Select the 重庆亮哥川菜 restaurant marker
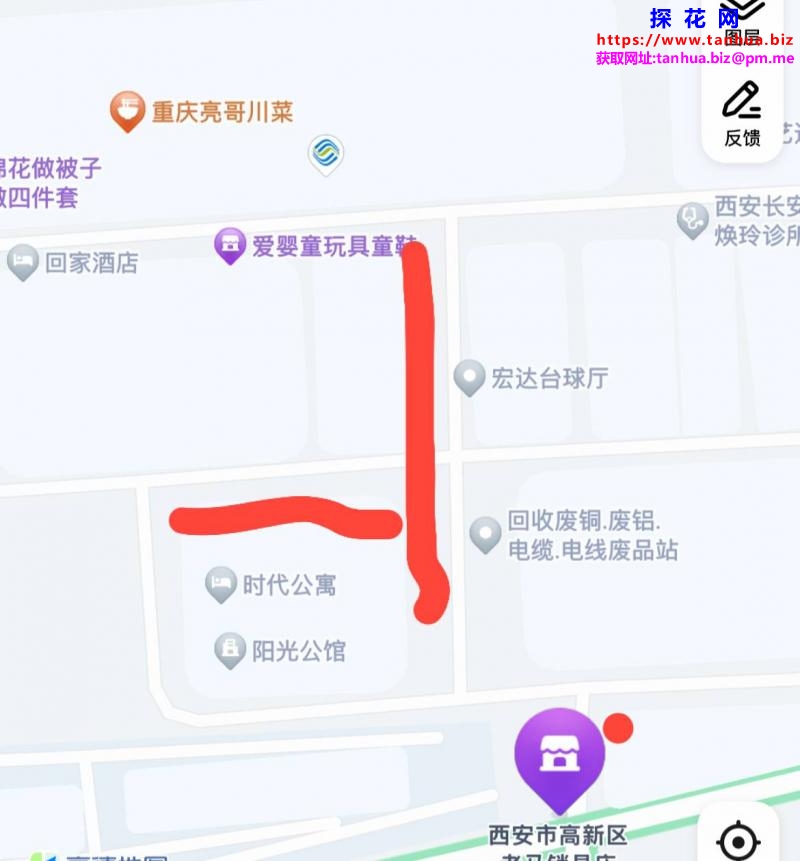This screenshot has width=800, height=861. click(x=127, y=110)
